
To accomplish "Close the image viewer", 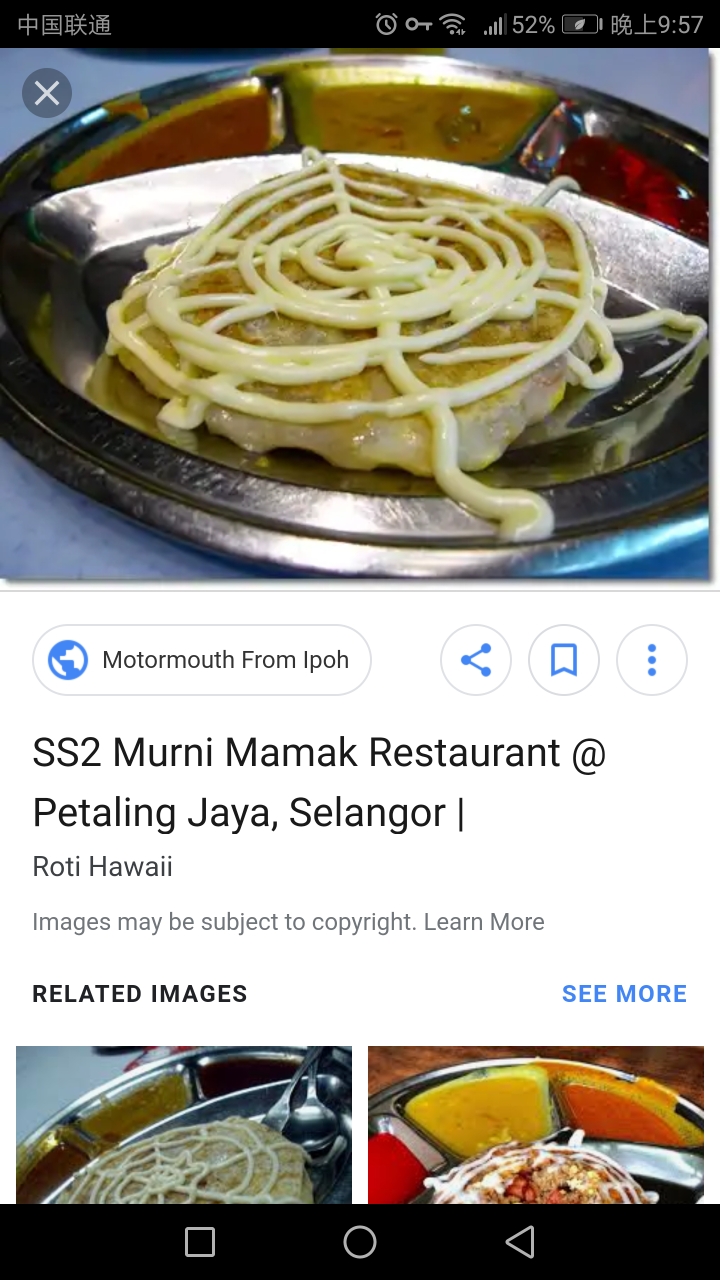I will point(47,93).
